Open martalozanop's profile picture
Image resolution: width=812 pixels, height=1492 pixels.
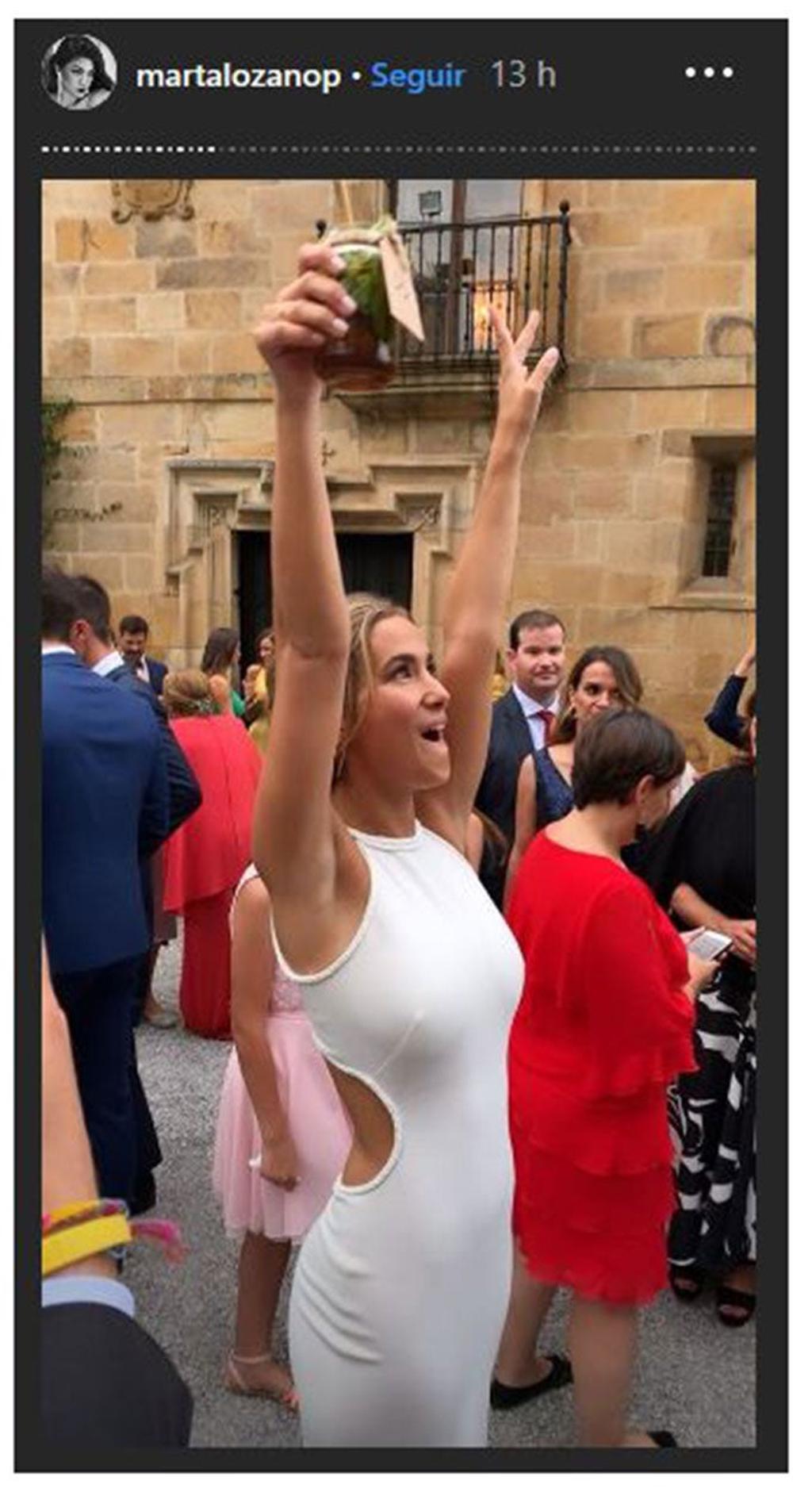79,73
